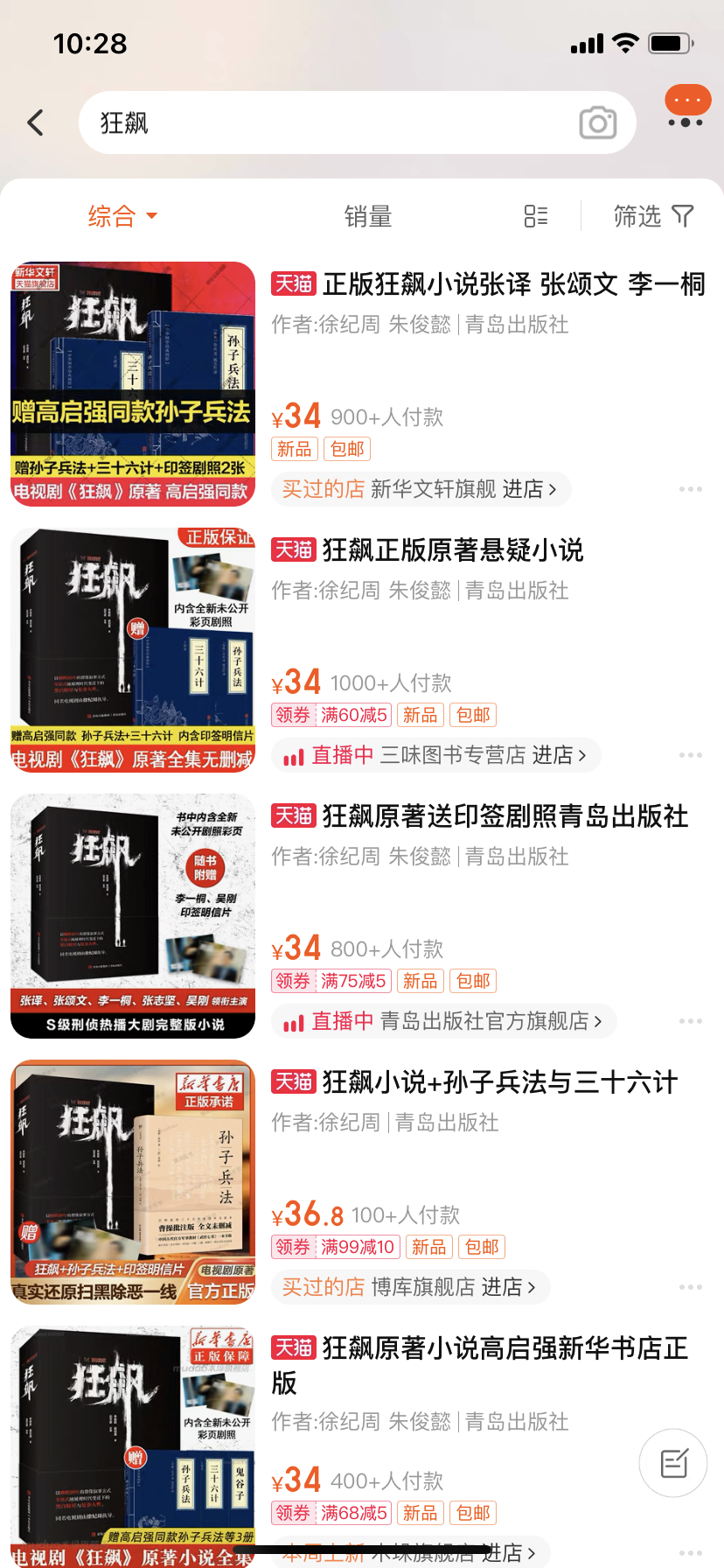This screenshot has height=1568, width=724.
Task: Open more options for 新华文轩旗舰 item
Action: tap(690, 489)
